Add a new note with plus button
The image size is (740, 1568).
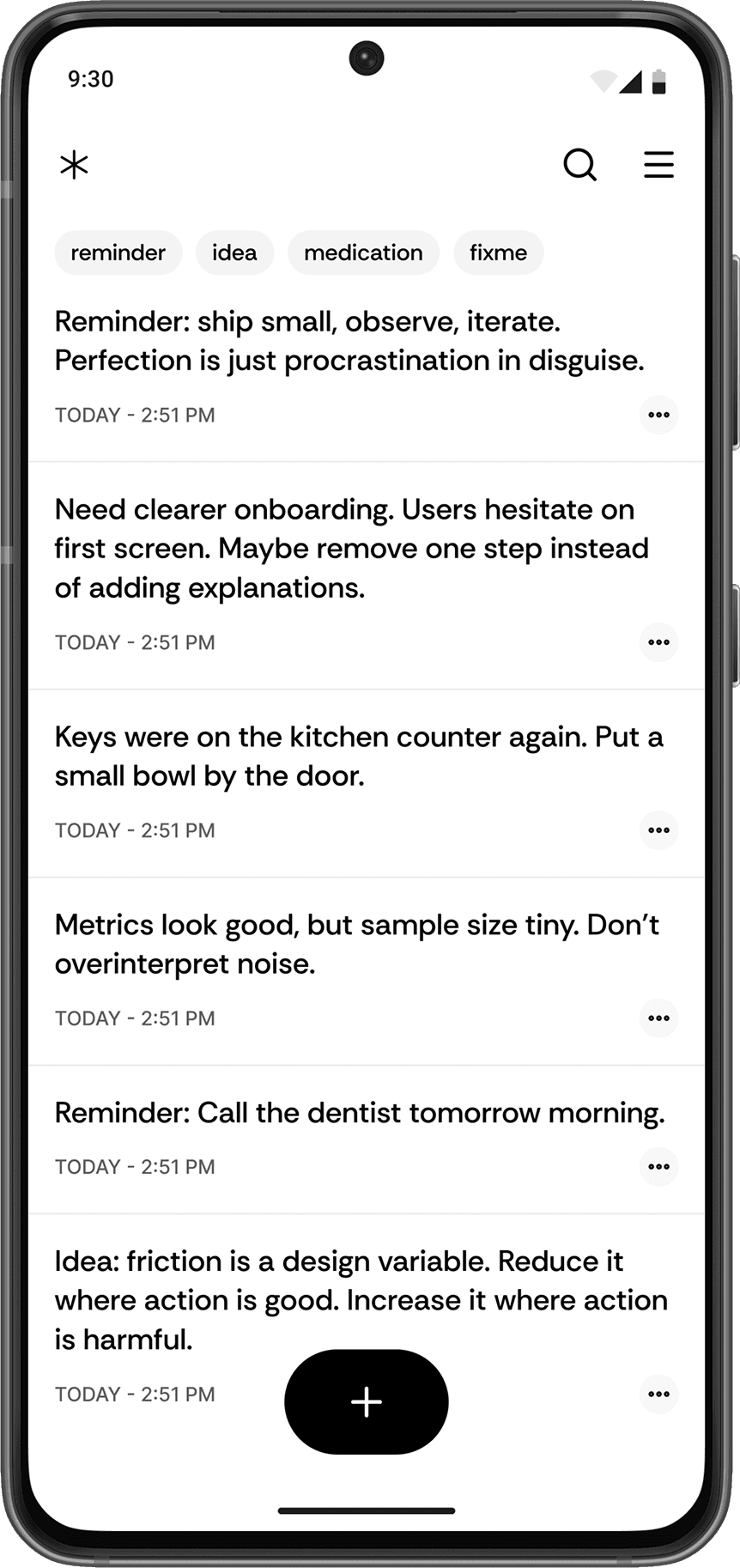[367, 1401]
